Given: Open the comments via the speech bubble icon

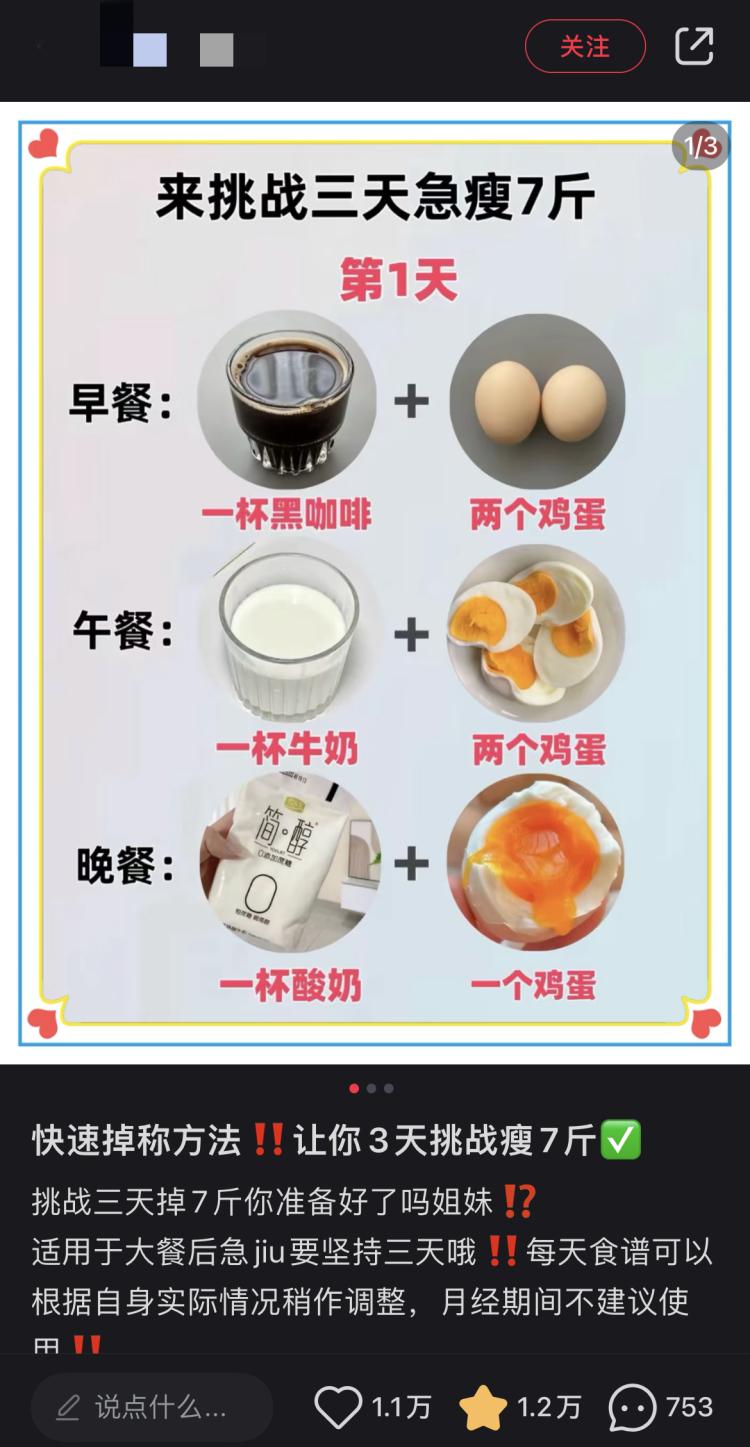Looking at the screenshot, I should [632, 1408].
